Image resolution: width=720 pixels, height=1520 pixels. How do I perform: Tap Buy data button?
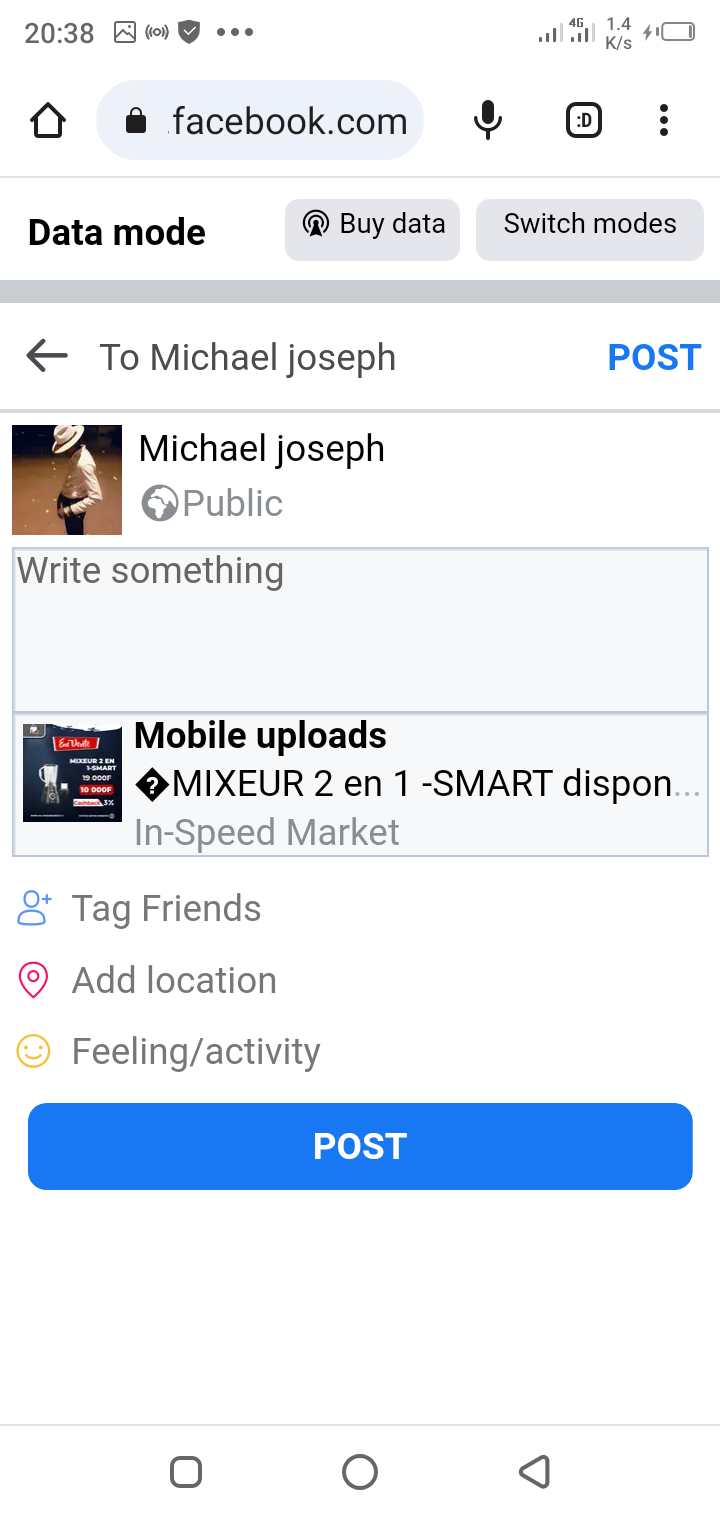(372, 224)
